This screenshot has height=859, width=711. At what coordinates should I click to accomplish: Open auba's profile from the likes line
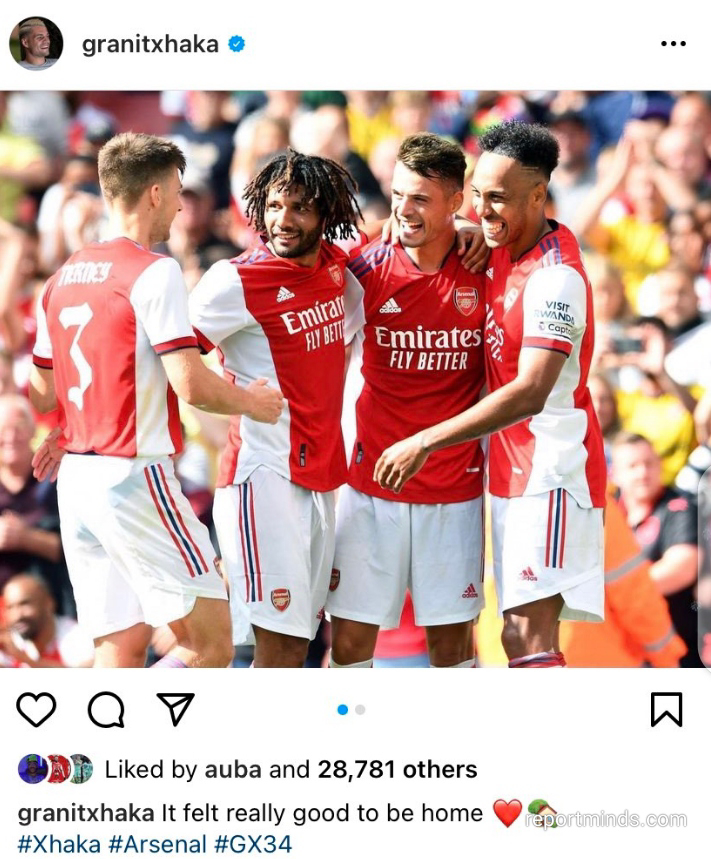(233, 769)
